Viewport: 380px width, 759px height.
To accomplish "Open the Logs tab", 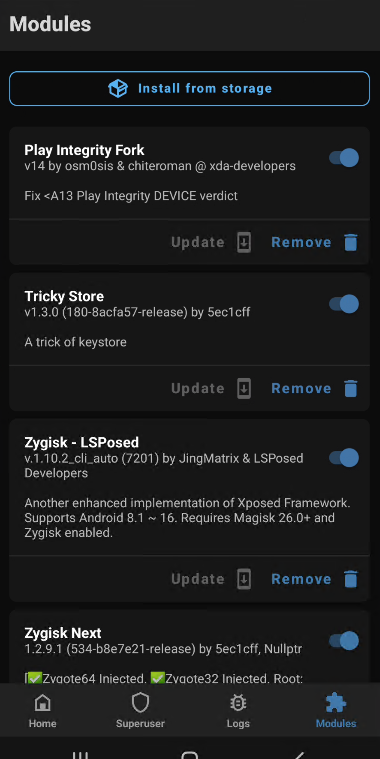I will click(238, 710).
